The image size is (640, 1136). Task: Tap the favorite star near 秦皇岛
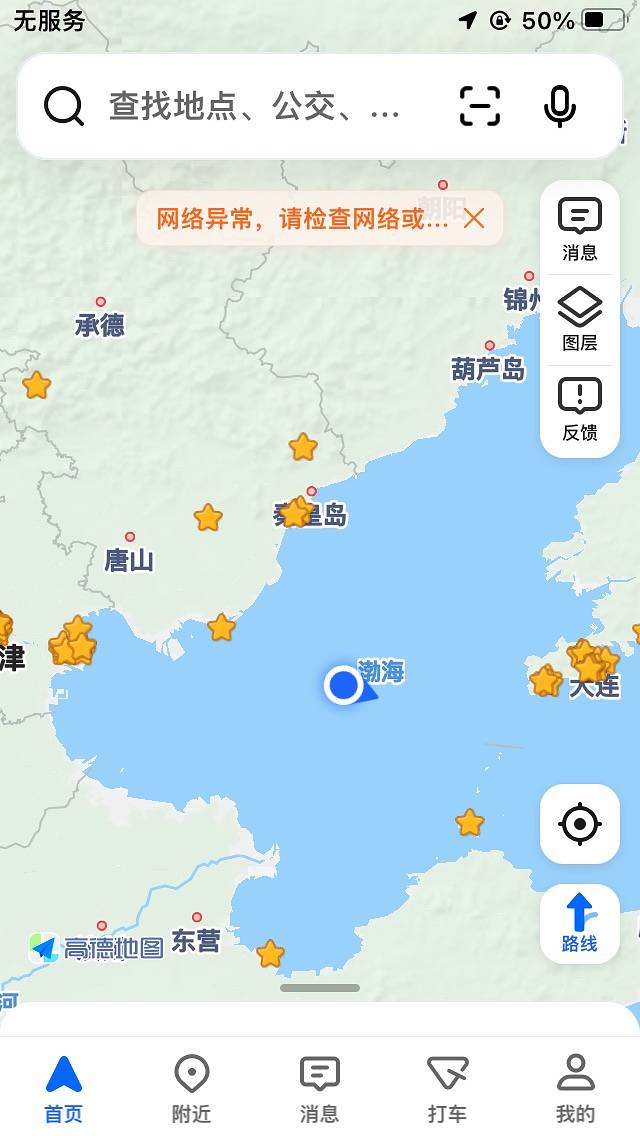(295, 512)
